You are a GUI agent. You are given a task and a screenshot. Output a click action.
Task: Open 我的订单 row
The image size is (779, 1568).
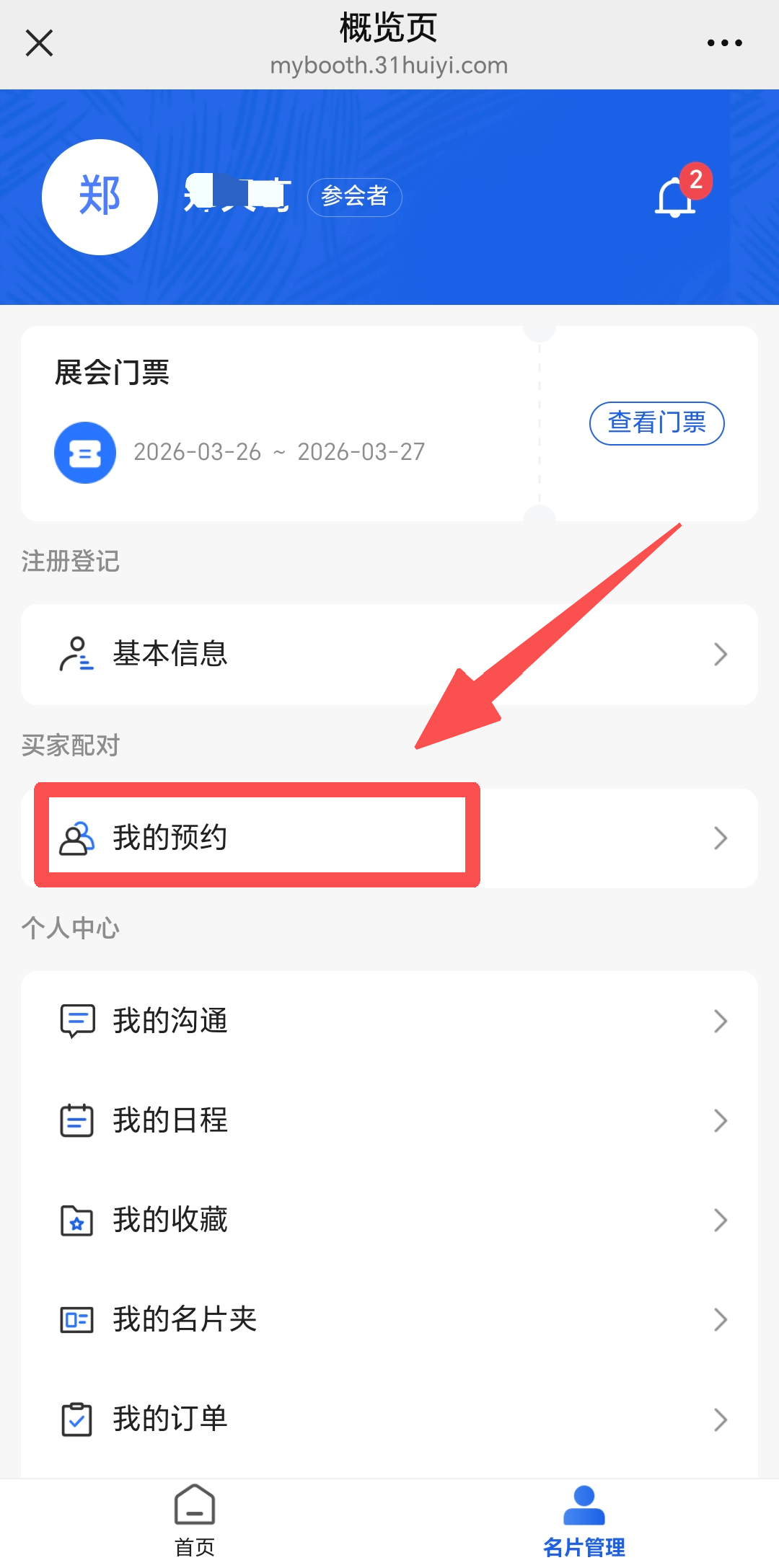389,1419
